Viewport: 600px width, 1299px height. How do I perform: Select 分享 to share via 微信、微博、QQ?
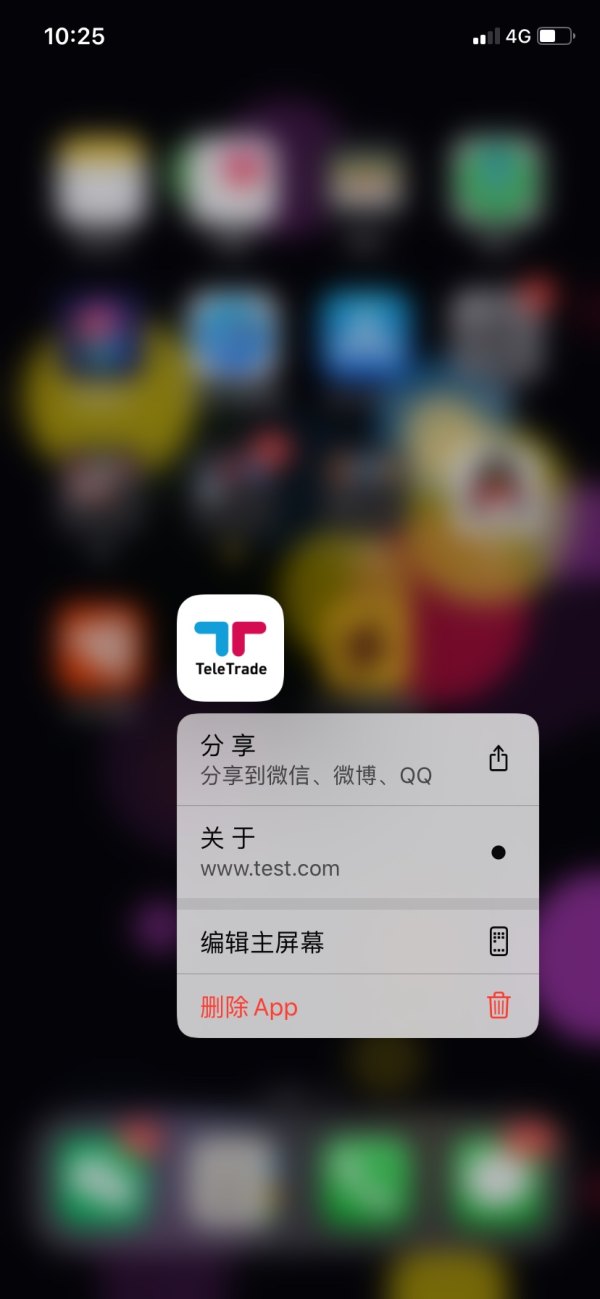(x=356, y=759)
